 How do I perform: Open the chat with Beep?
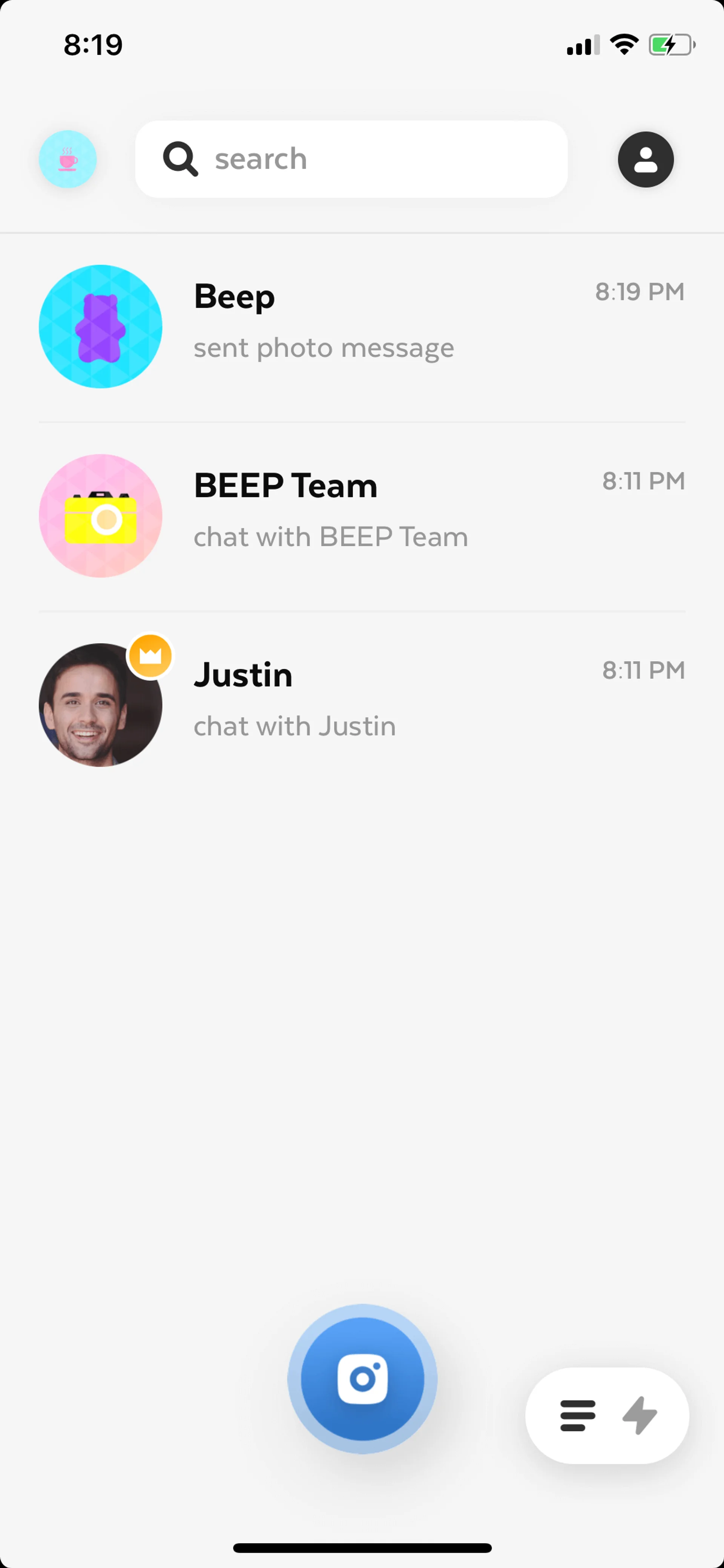(x=361, y=327)
